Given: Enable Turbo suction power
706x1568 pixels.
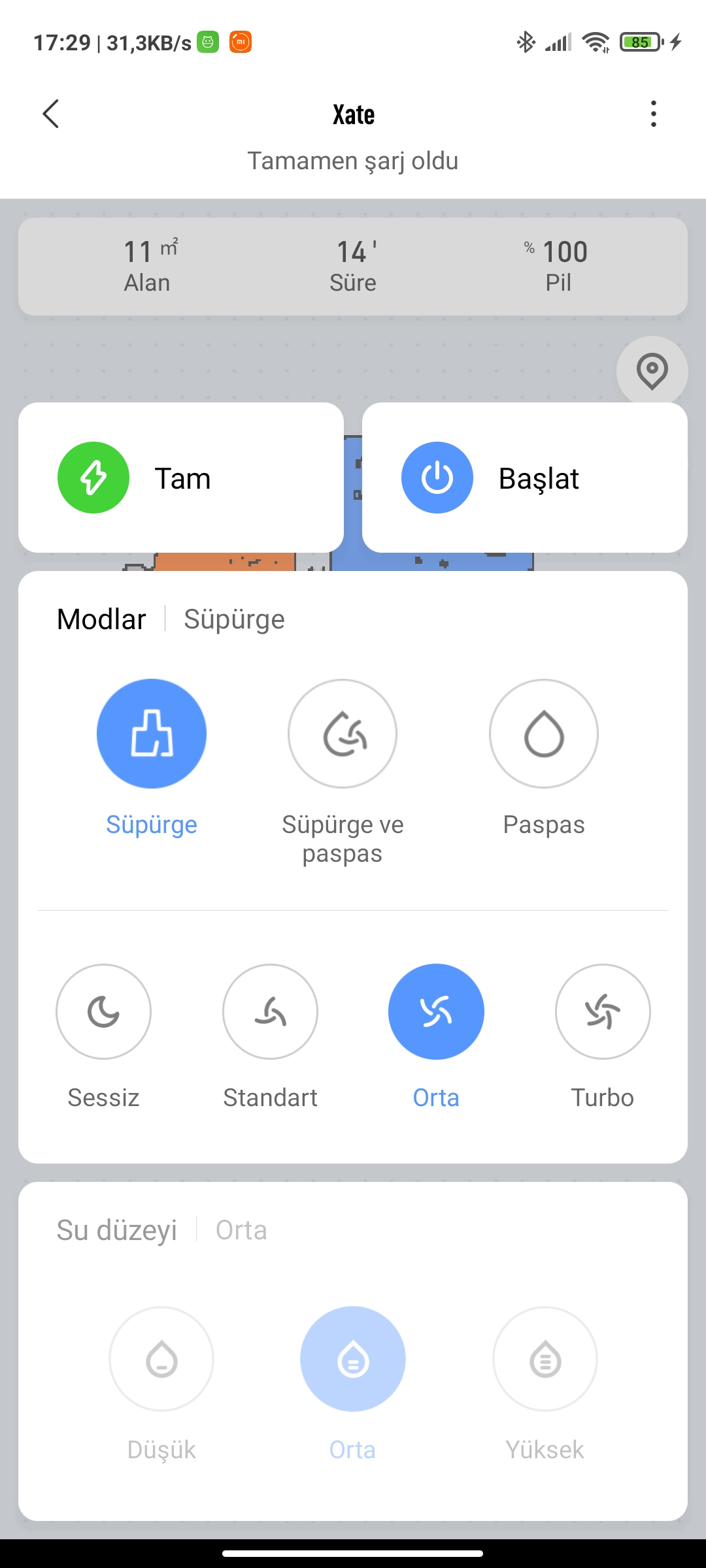Looking at the screenshot, I should (602, 1011).
